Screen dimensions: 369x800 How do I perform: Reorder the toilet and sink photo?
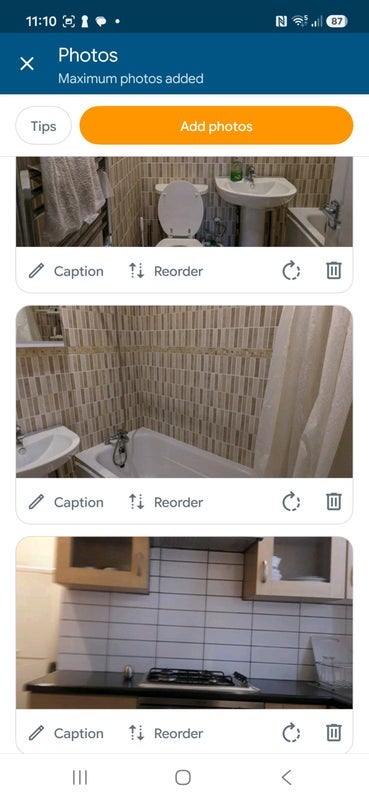pos(166,271)
